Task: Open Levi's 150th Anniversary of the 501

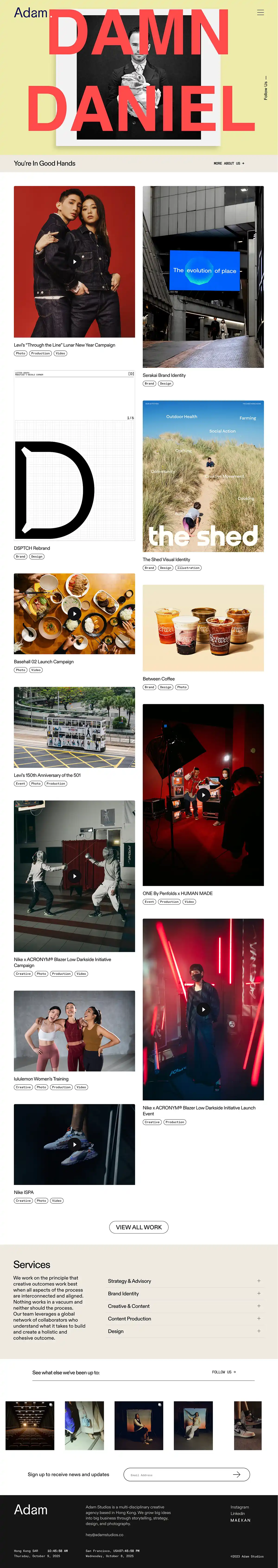Action: [74, 727]
